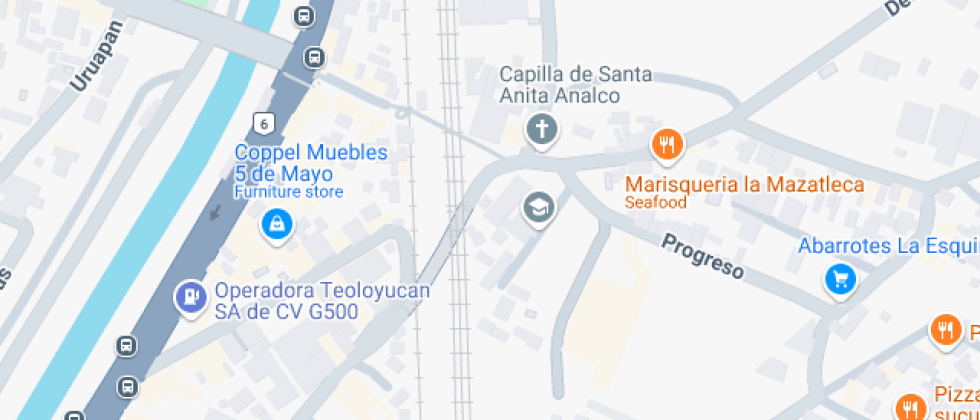The height and width of the screenshot is (420, 980).
Task: Tap the Marisqueria la Mazatleca restaurant pin
Action: pyautogui.click(x=666, y=146)
